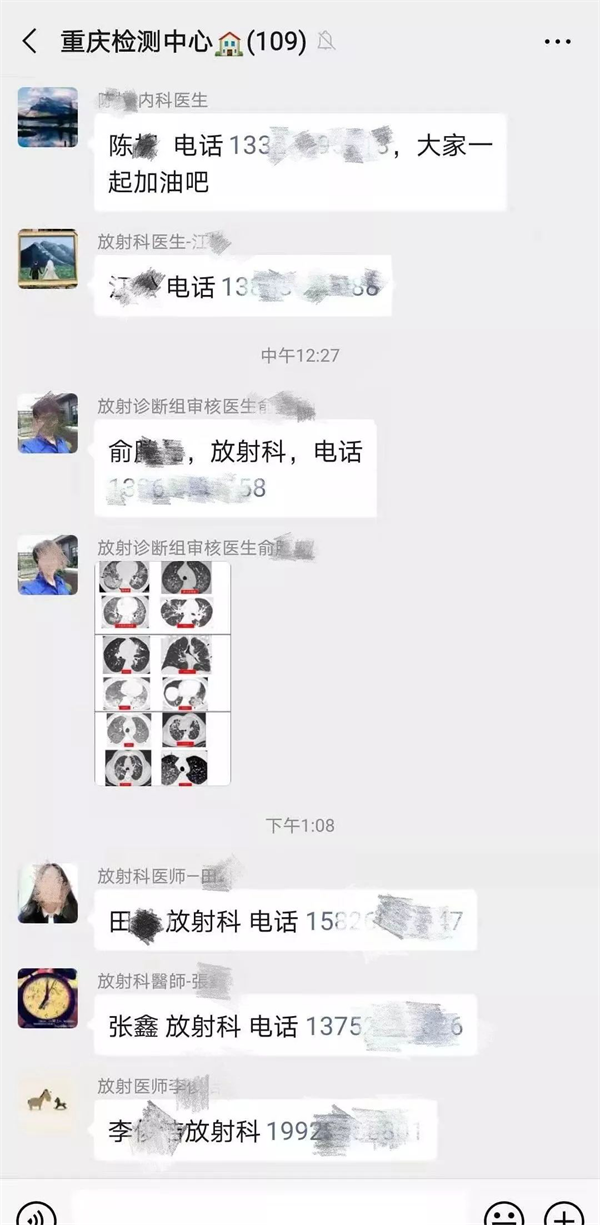Image resolution: width=600 pixels, height=1225 pixels.
Task: Open the 放射科医生-江 sender's avatar
Action: tap(47, 259)
